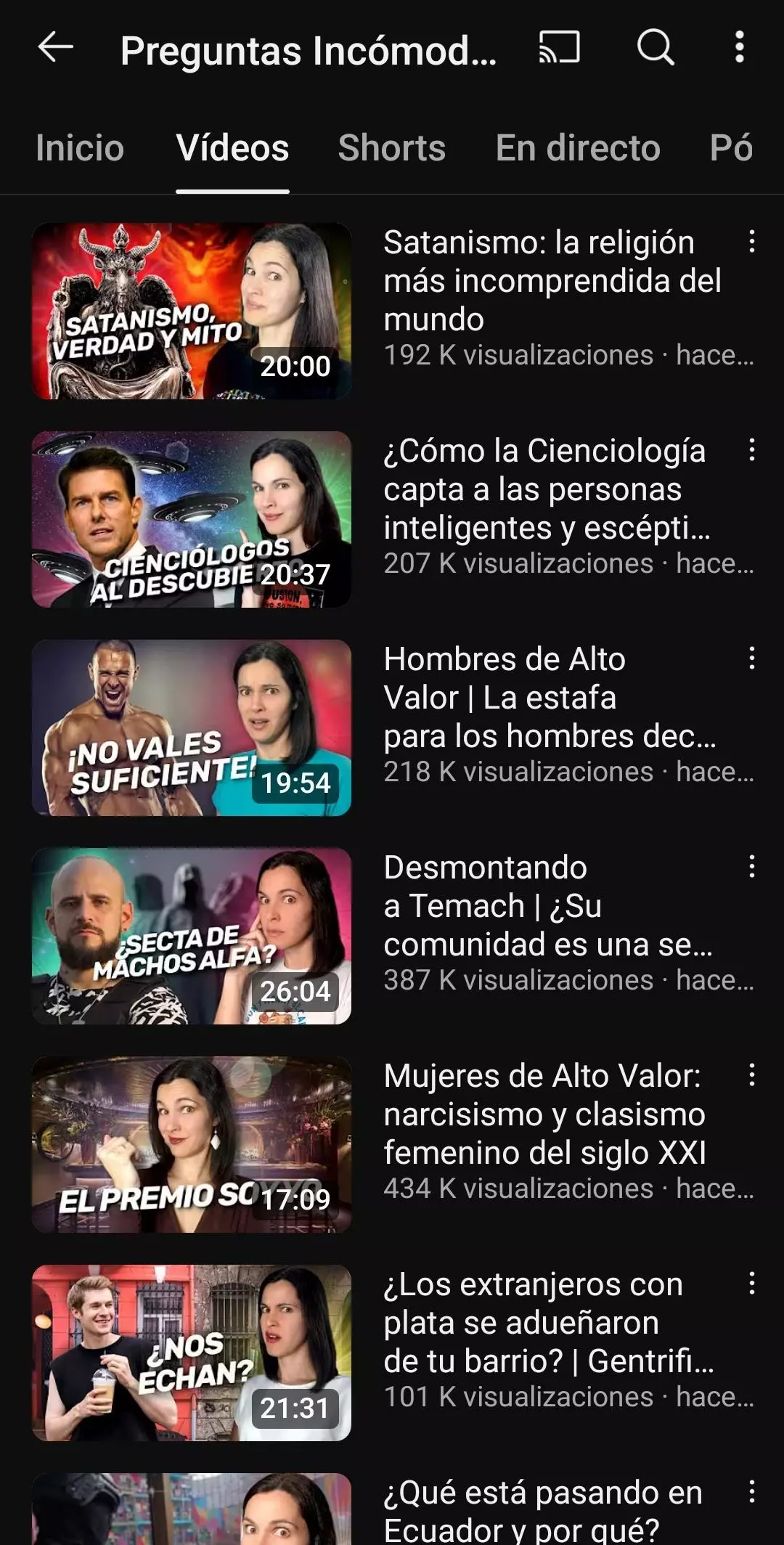Open the video about Ecuador

point(192,1509)
